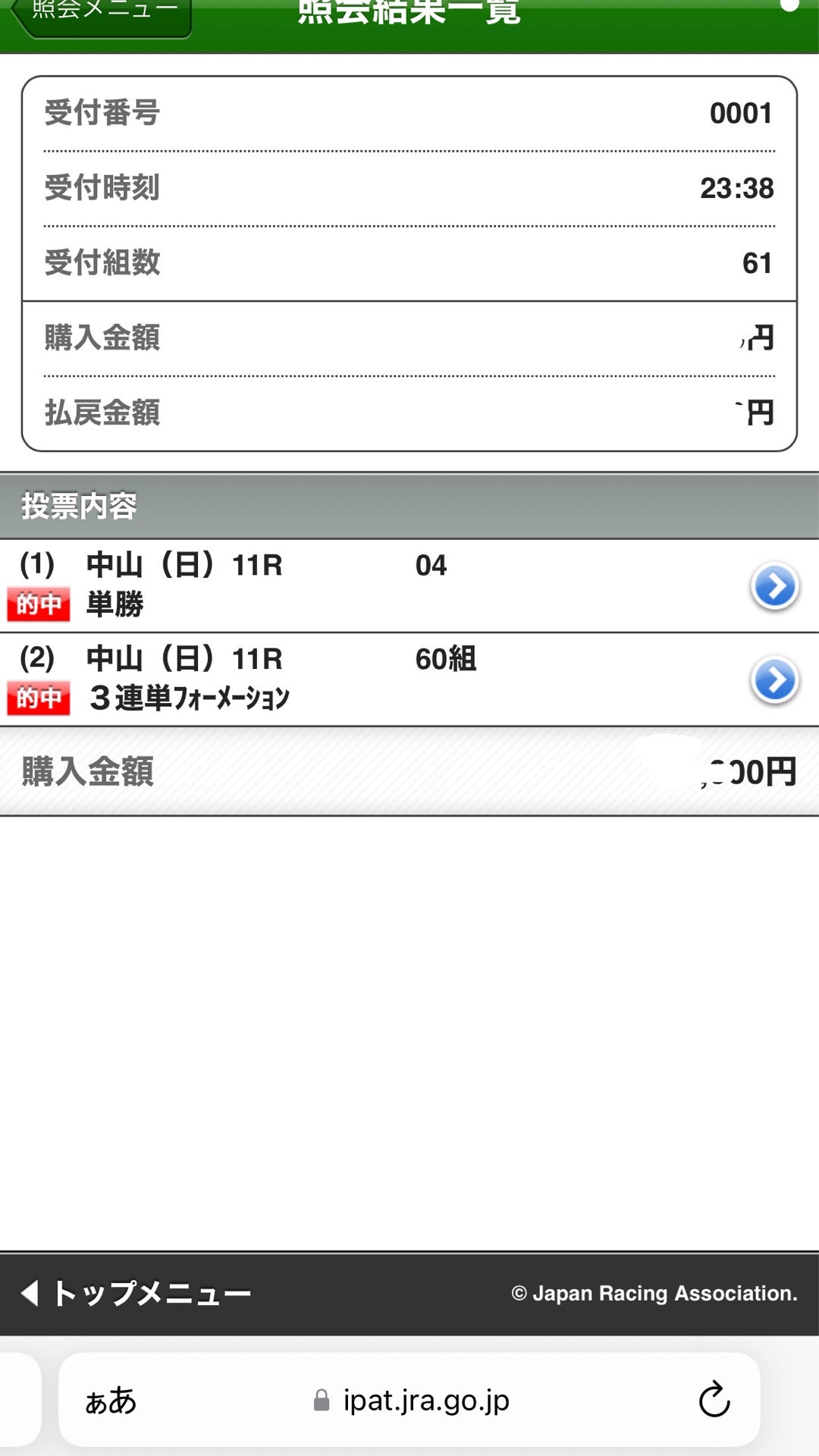Open details of 3連単フォーメーション 60組 bet

tap(774, 680)
